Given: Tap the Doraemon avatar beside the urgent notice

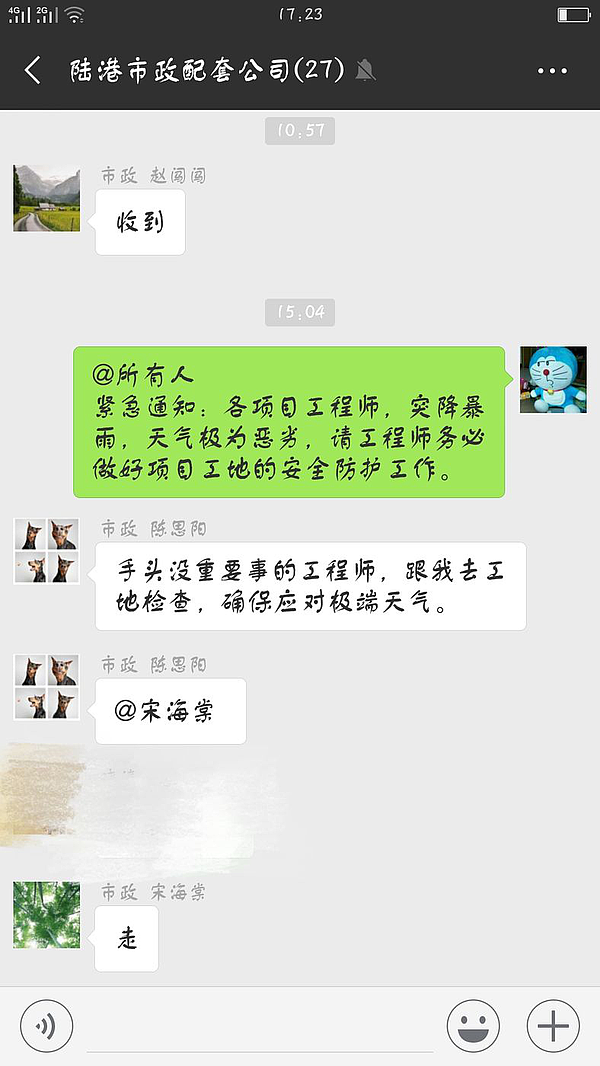Looking at the screenshot, I should tap(553, 380).
